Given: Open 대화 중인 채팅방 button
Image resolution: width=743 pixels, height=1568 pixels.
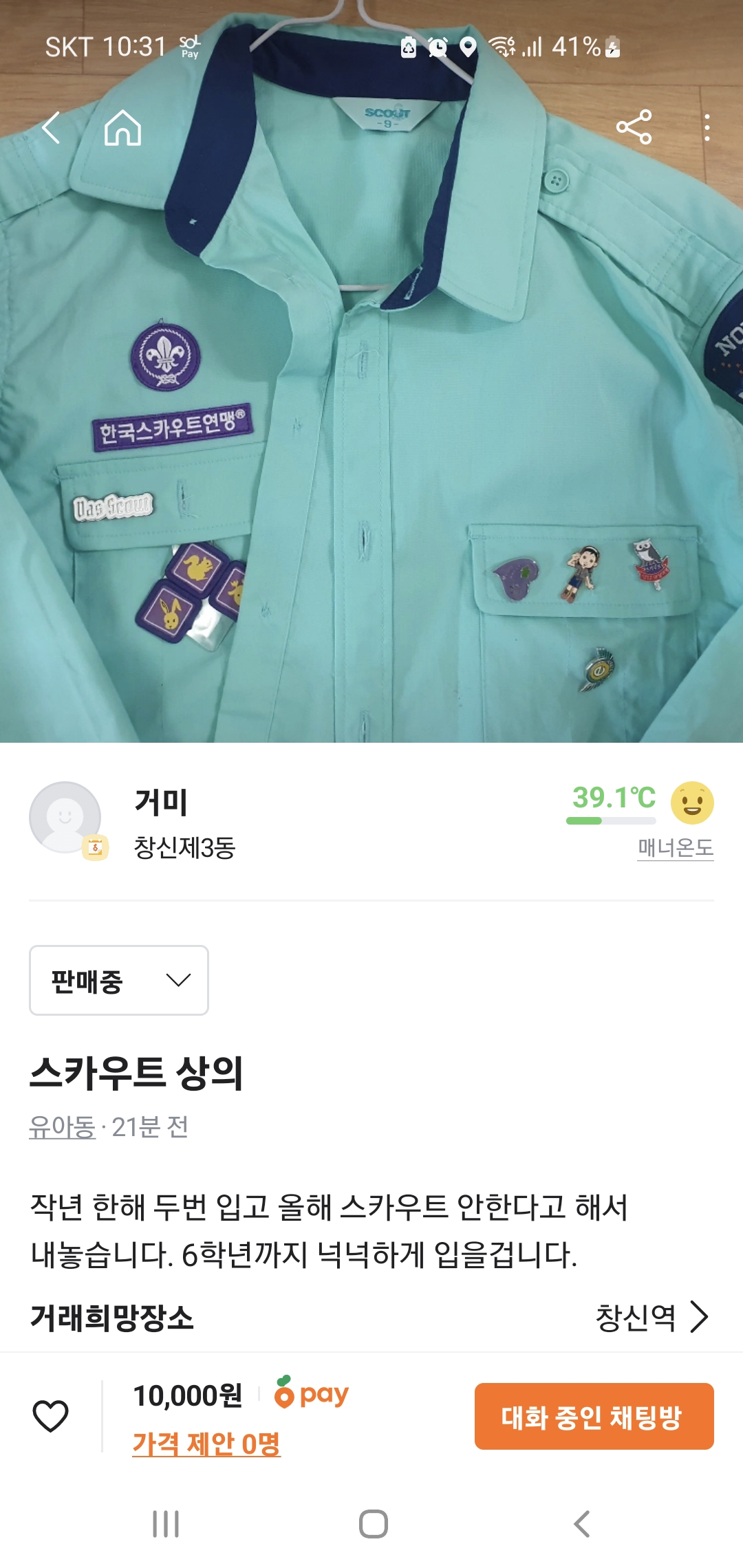Looking at the screenshot, I should click(594, 1417).
